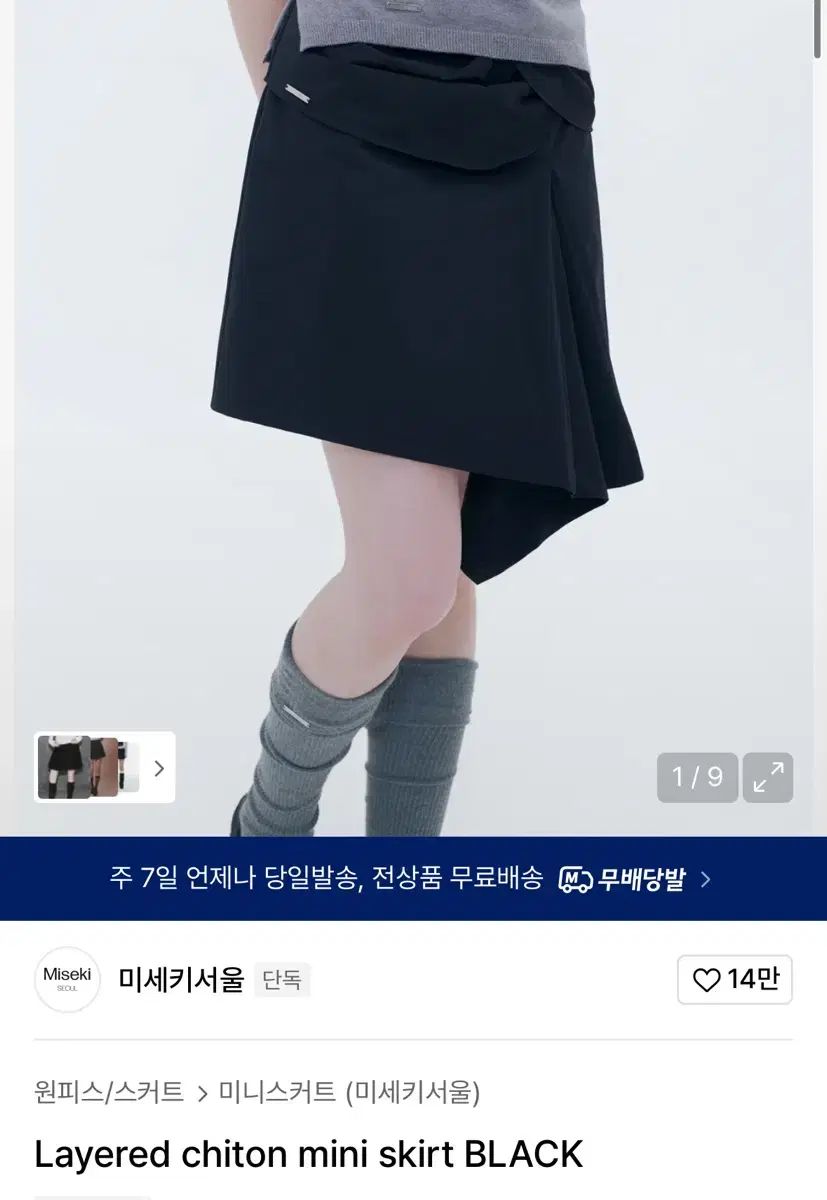Open the 미니스커트 (미세키서울) category
Viewport: 827px width, 1200px height.
(x=349, y=1092)
